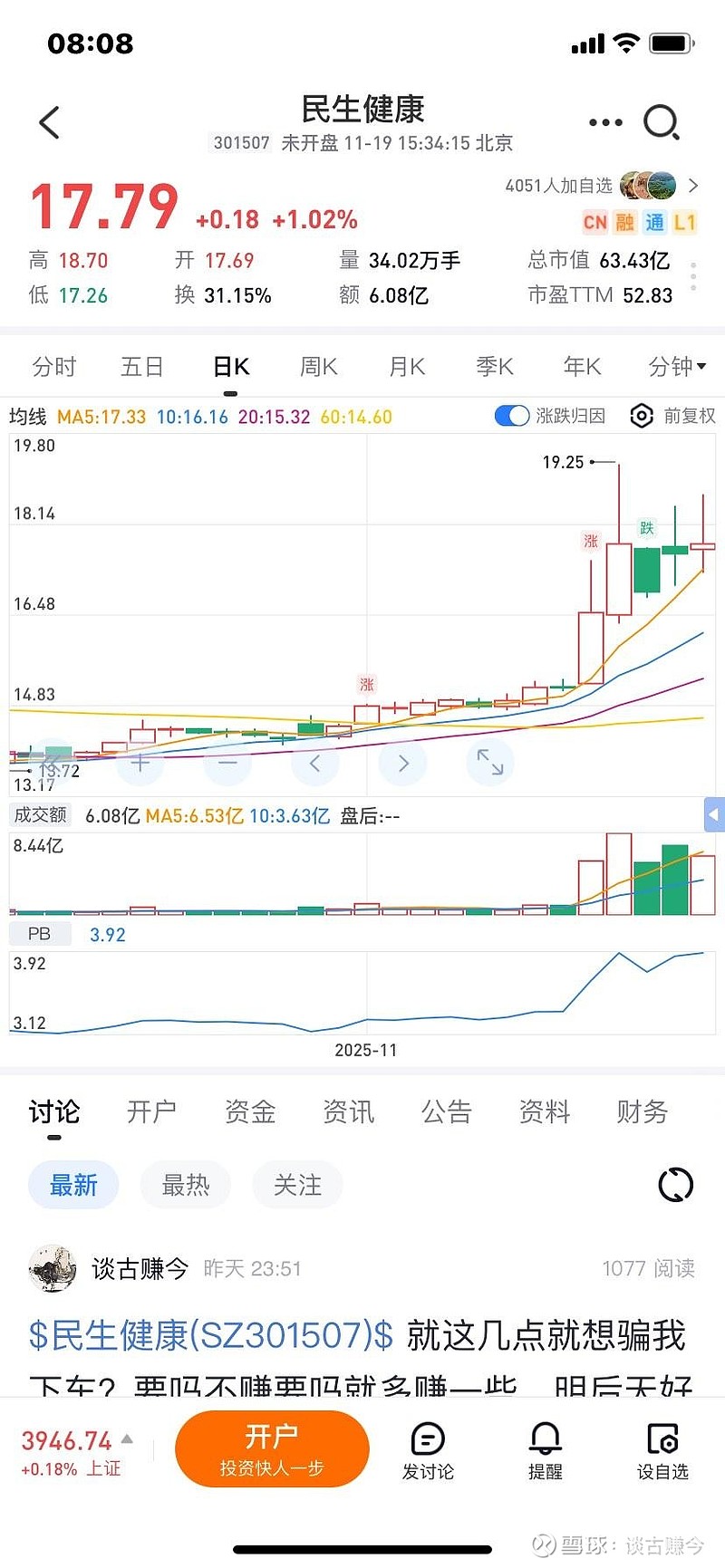
Task: Go back to the previous page
Action: [50, 122]
